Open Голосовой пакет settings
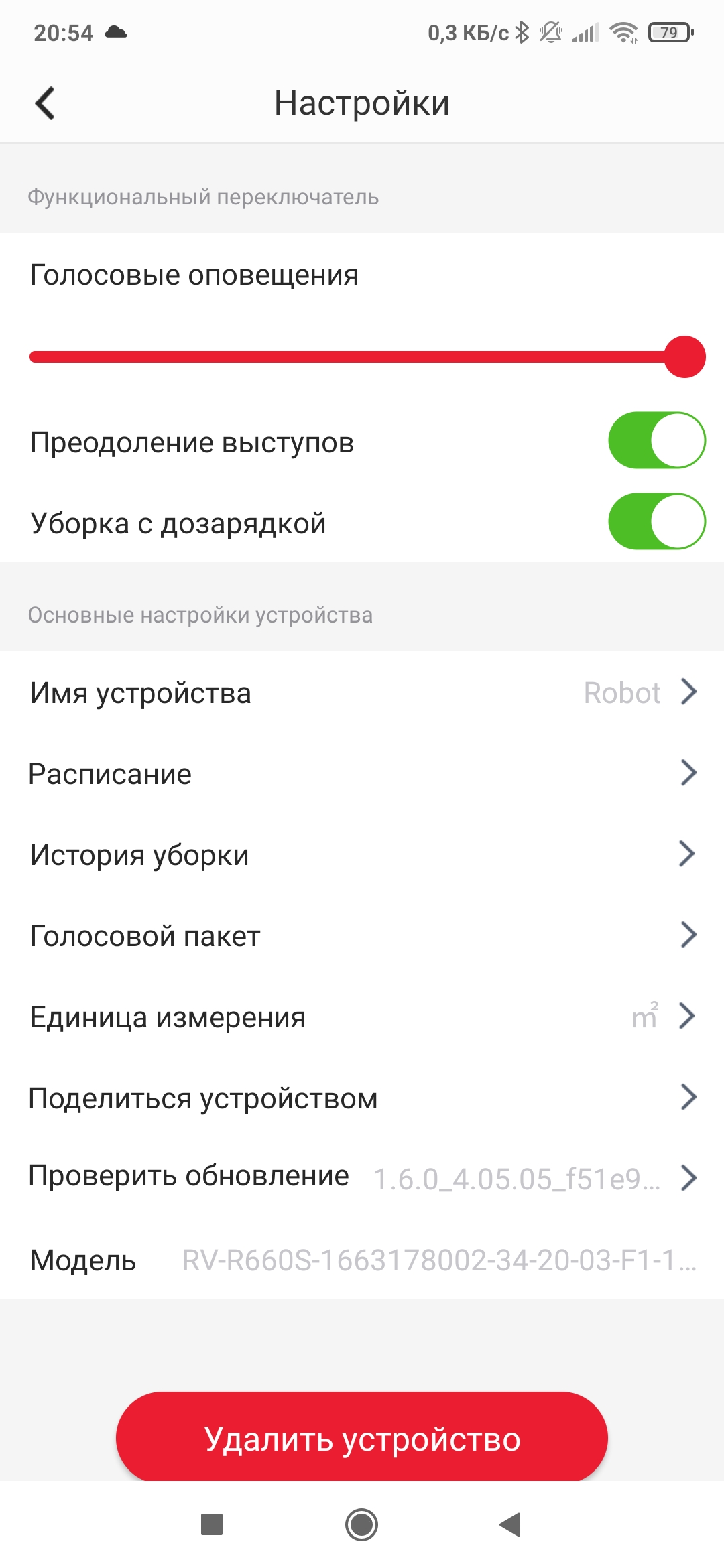This screenshot has width=724, height=1568. 362,936
